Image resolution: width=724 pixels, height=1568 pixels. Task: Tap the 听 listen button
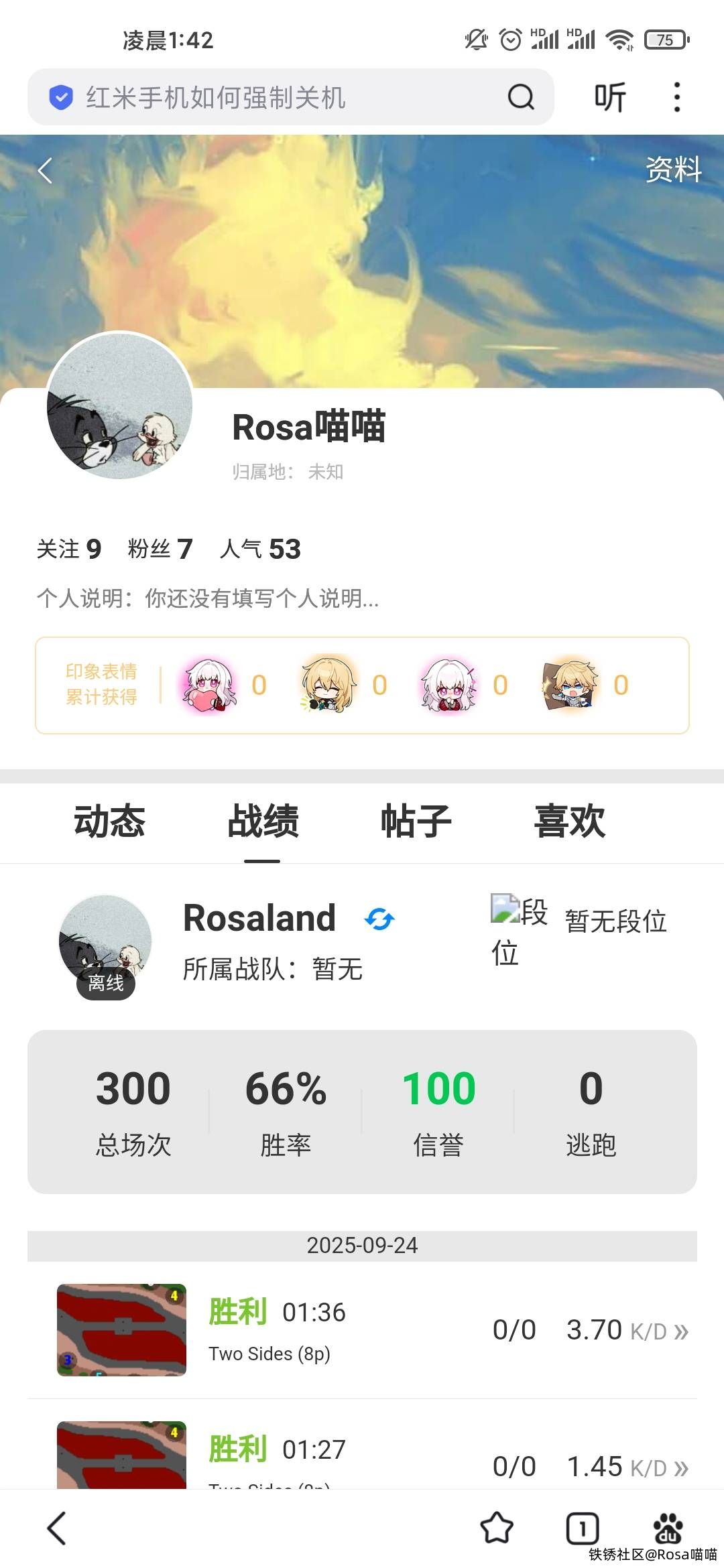610,97
